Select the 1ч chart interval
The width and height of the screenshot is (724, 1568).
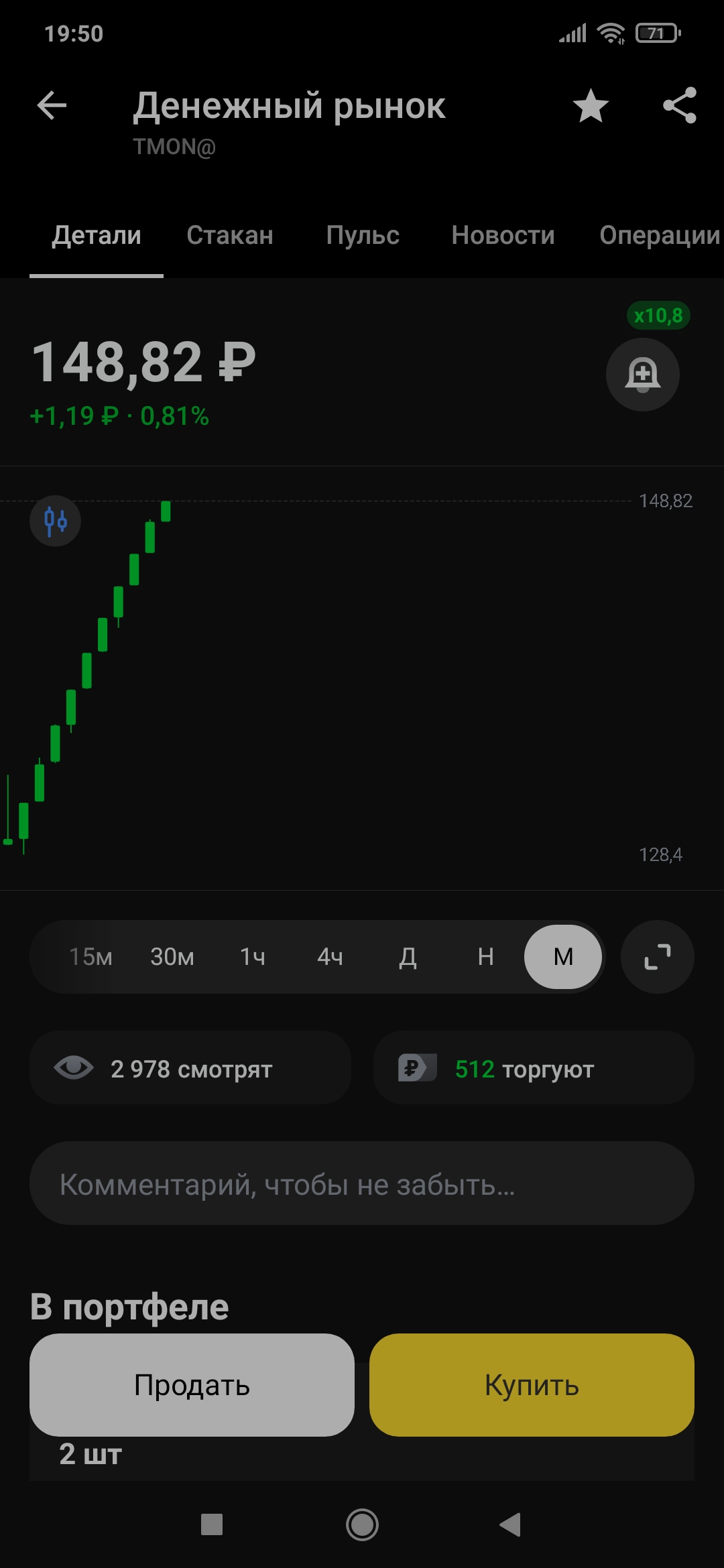(253, 957)
